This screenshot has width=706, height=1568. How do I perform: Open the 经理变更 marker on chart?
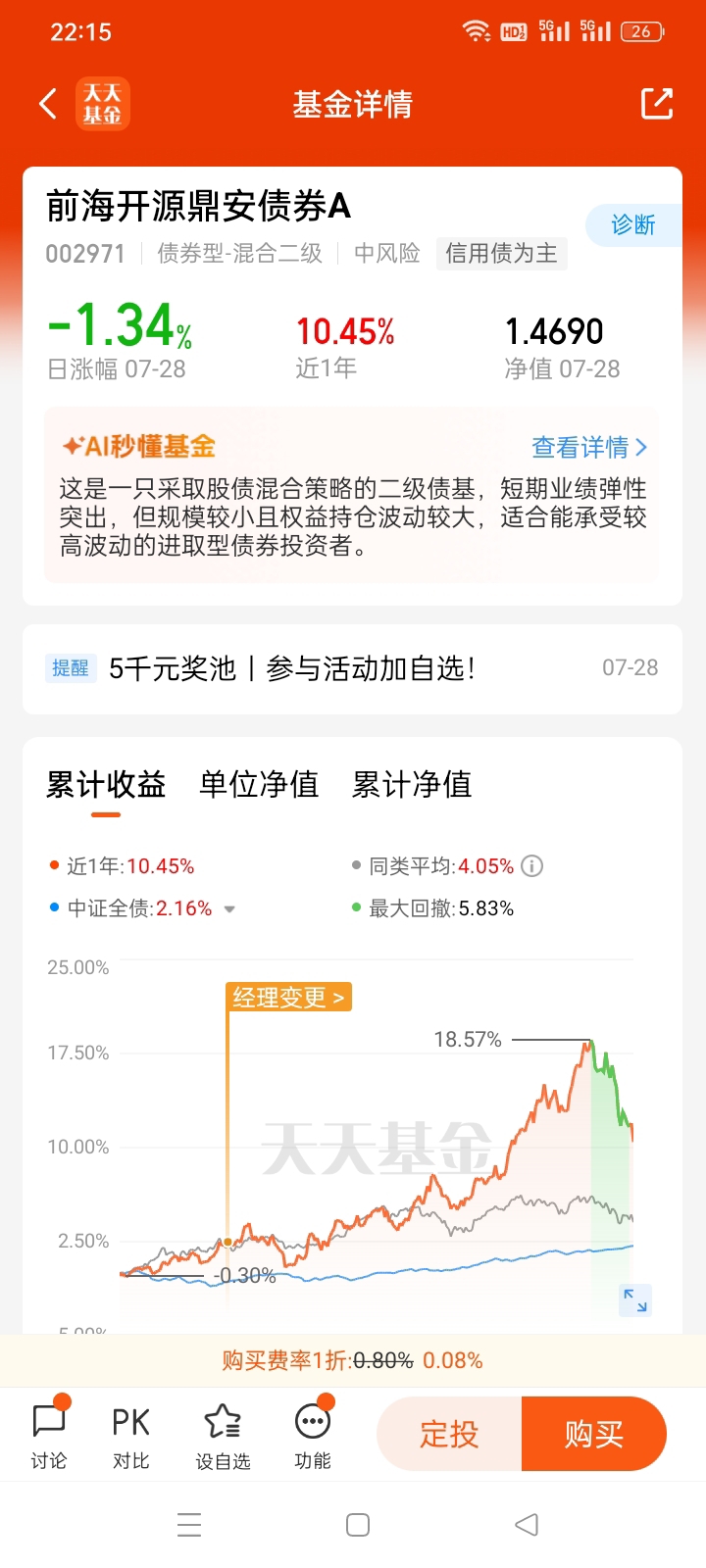click(x=288, y=998)
